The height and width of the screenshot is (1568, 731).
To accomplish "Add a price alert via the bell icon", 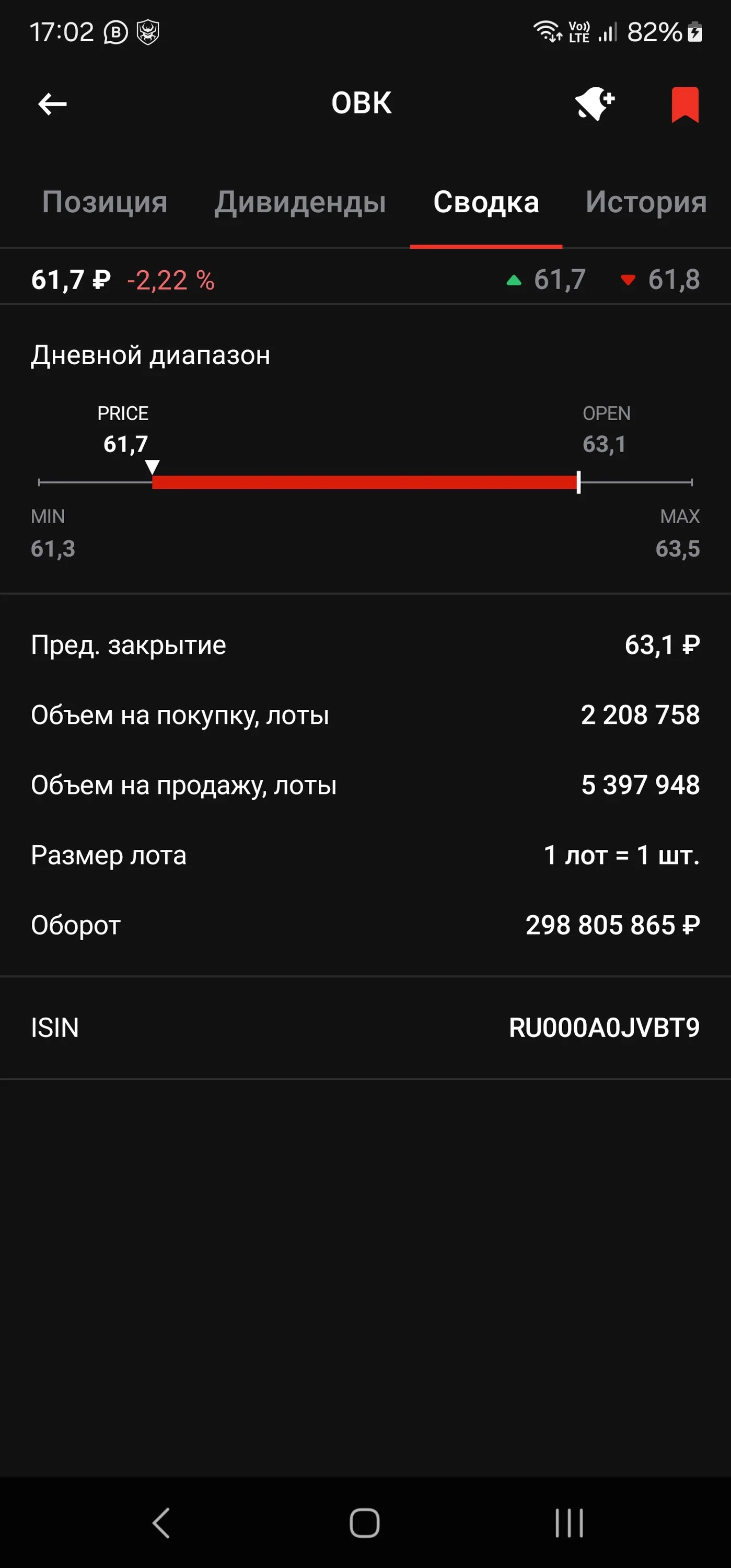I will coord(594,103).
